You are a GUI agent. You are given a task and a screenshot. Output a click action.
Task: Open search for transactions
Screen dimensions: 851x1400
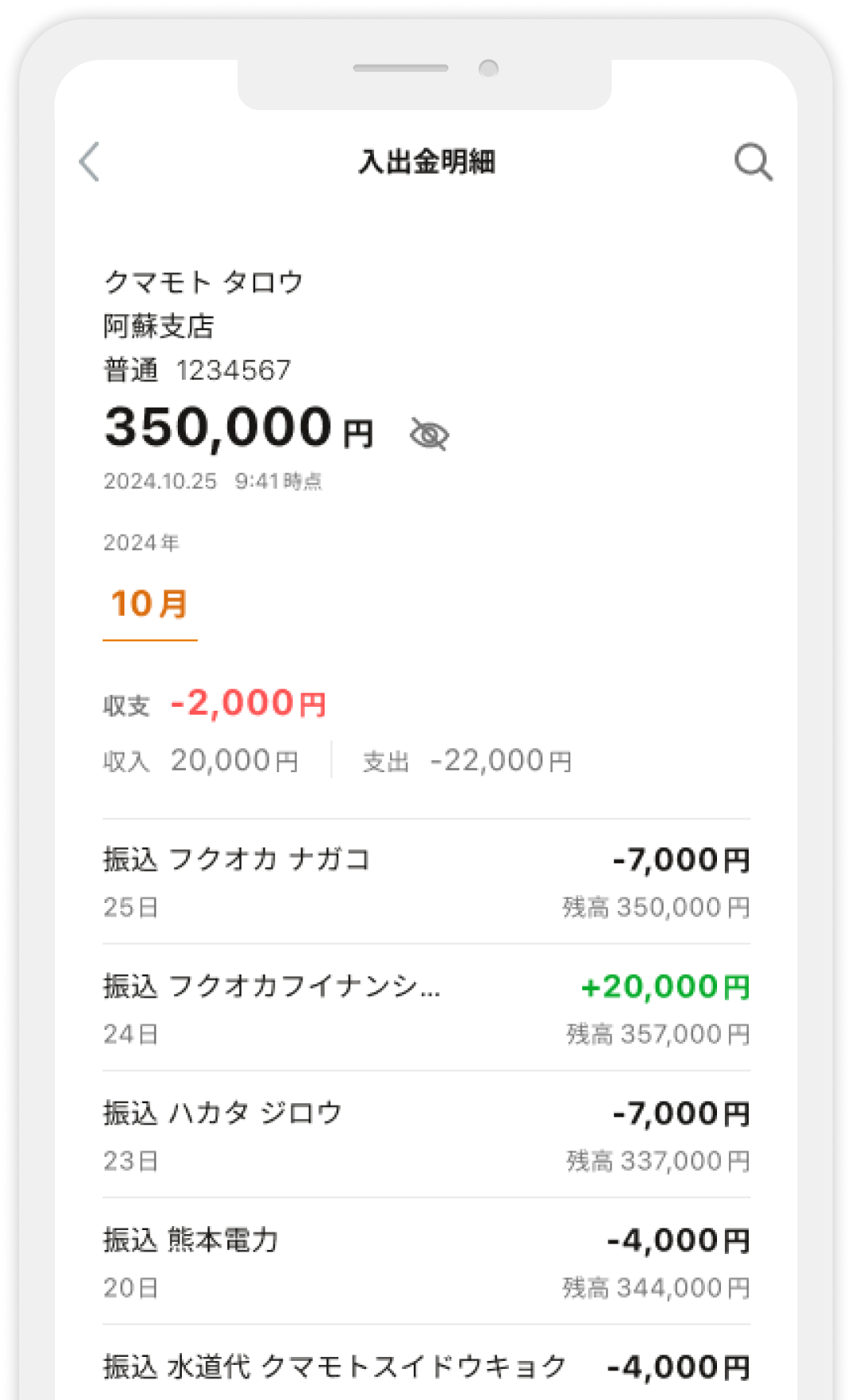tap(753, 162)
